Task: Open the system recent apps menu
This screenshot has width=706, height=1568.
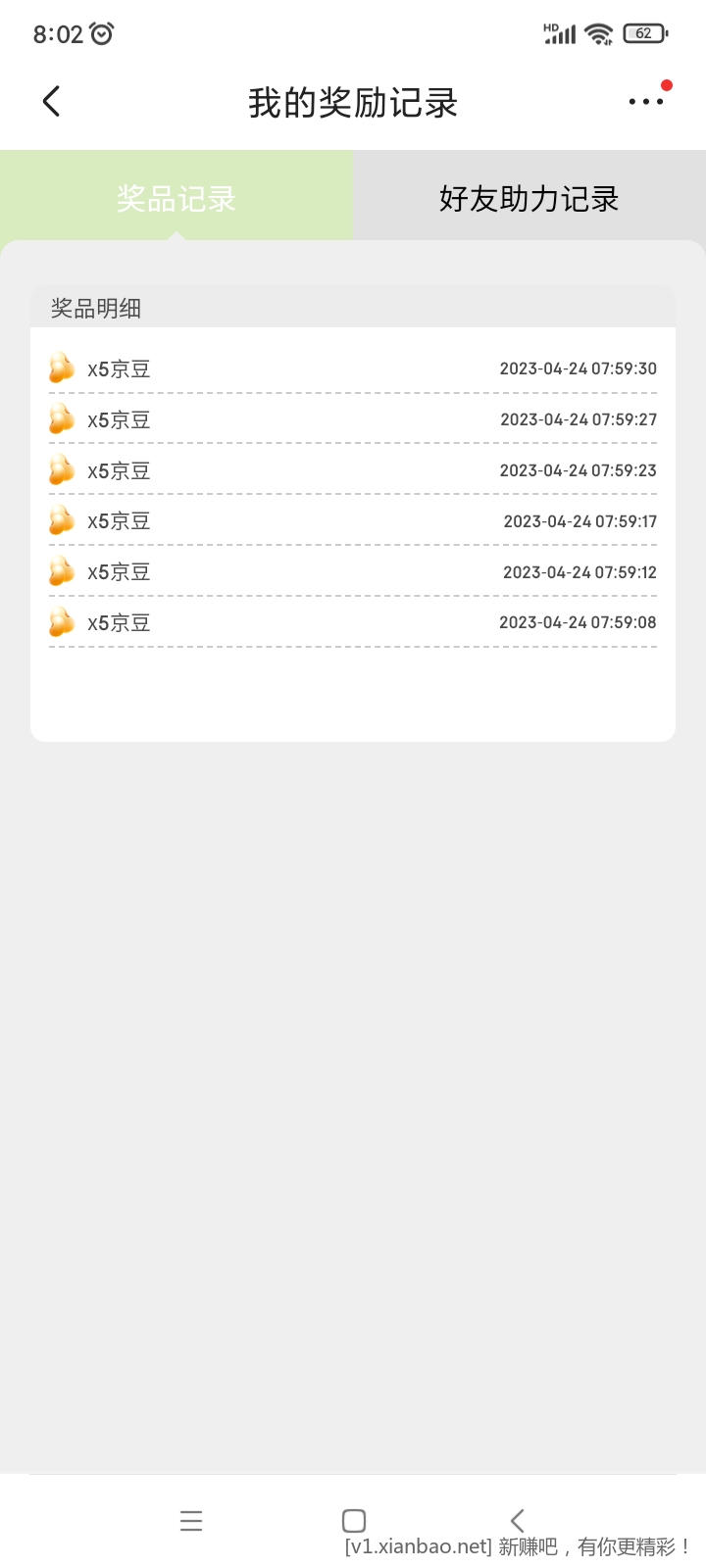Action: (x=191, y=1520)
